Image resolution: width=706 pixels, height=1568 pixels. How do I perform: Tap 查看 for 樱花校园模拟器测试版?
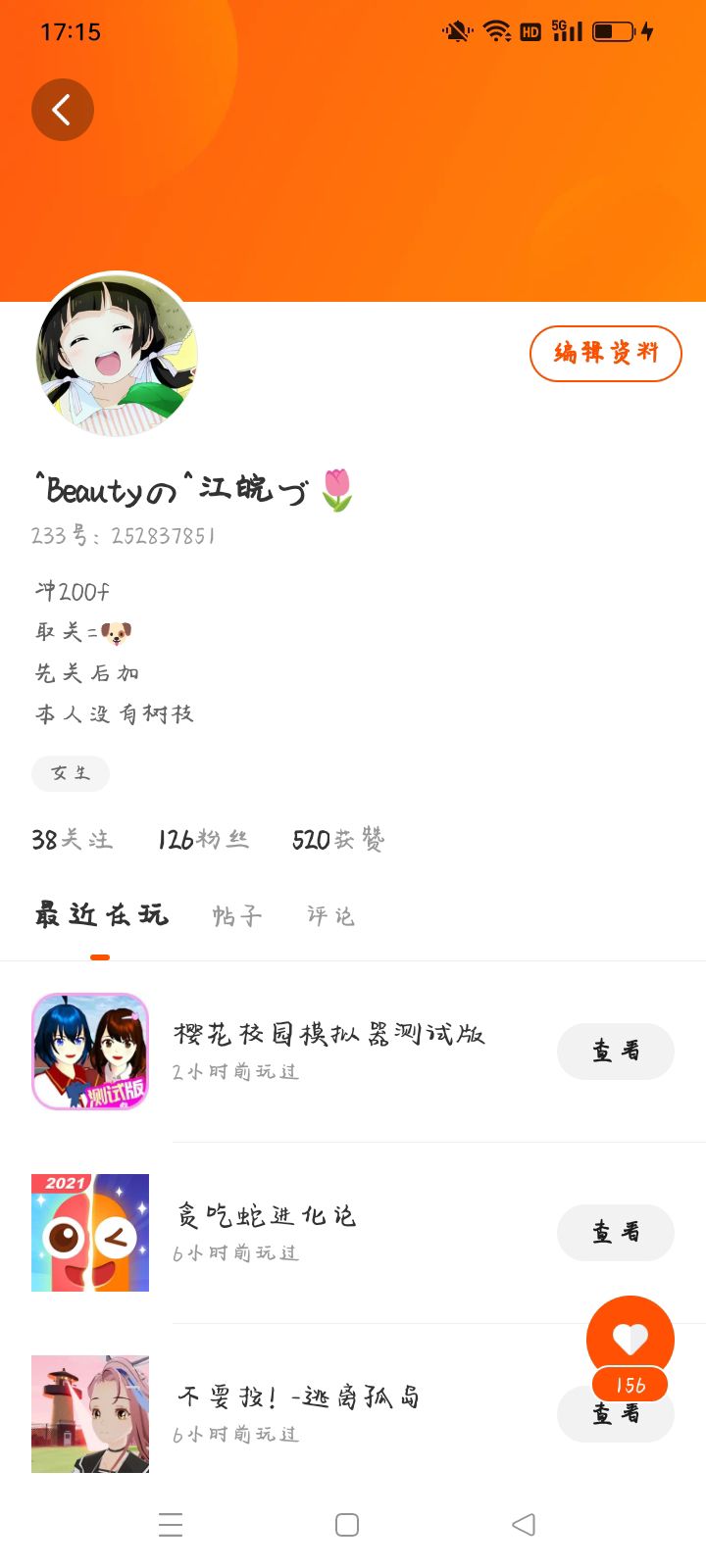coord(616,1052)
